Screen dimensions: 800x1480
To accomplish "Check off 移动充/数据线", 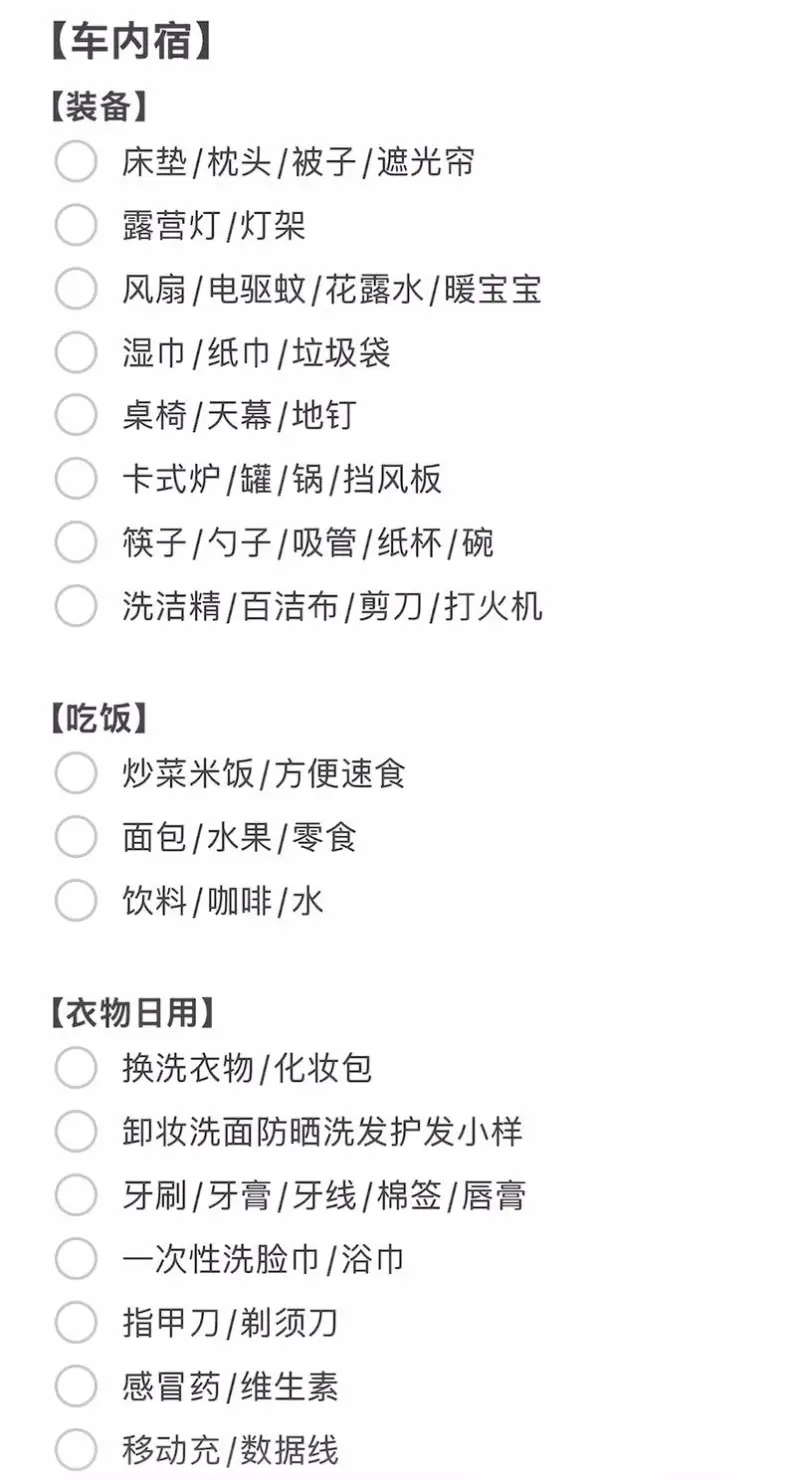I will (76, 1450).
